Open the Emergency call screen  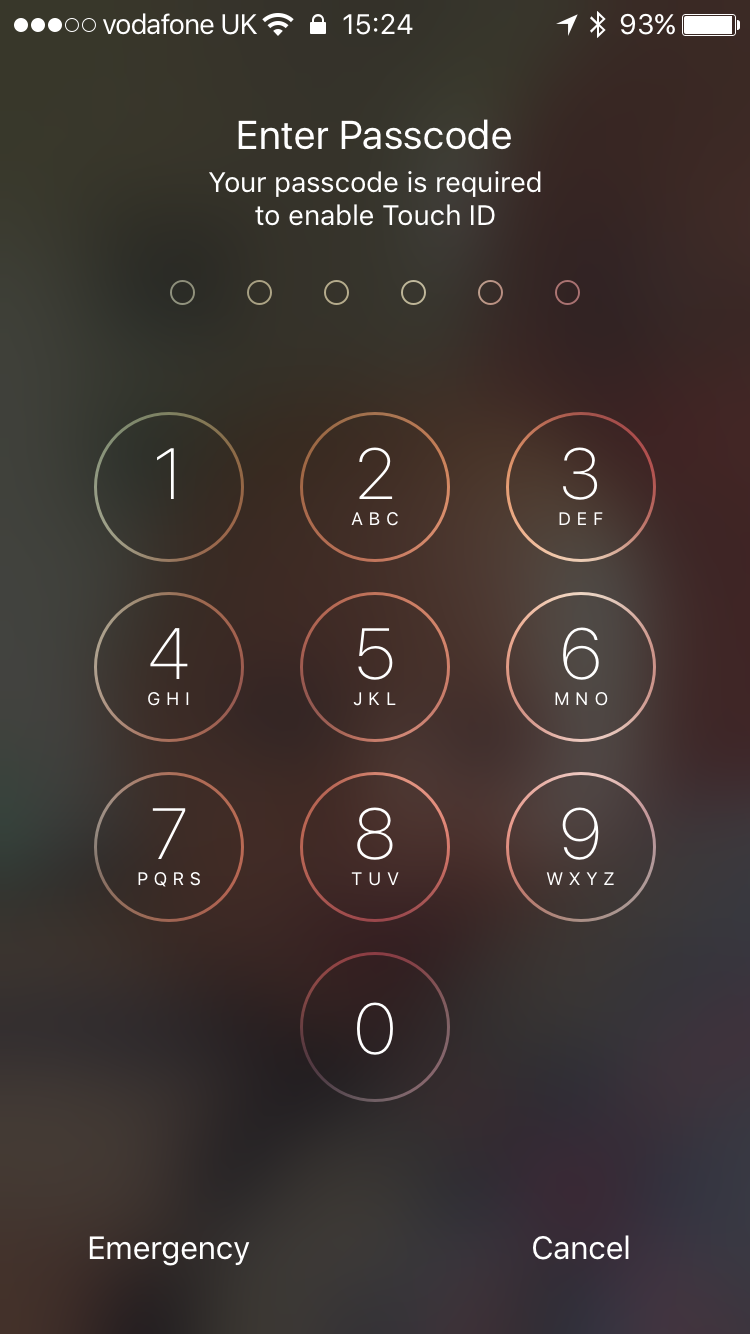point(168,1249)
